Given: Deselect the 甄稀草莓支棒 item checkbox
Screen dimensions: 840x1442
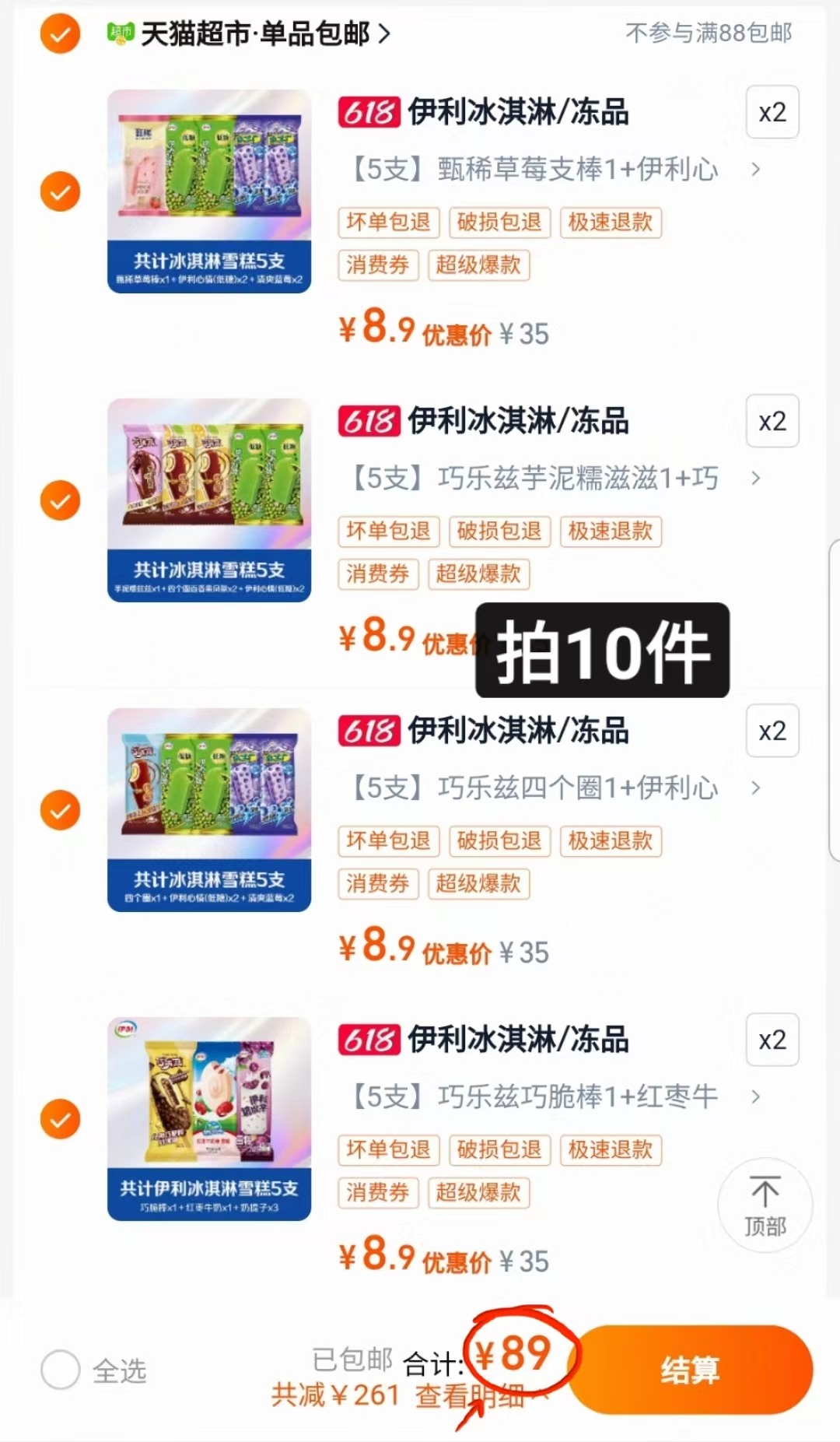Looking at the screenshot, I should tap(59, 191).
